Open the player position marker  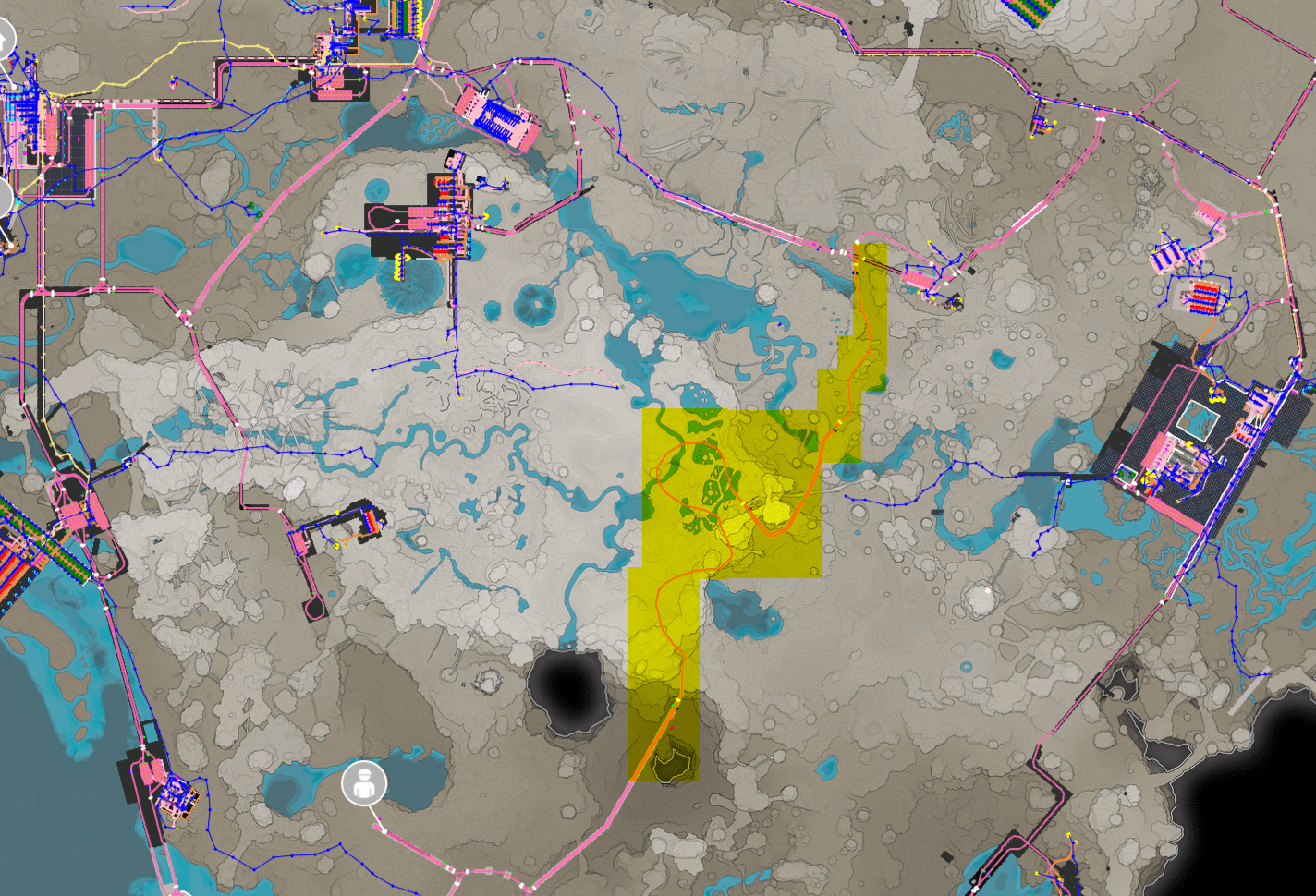coord(364,783)
